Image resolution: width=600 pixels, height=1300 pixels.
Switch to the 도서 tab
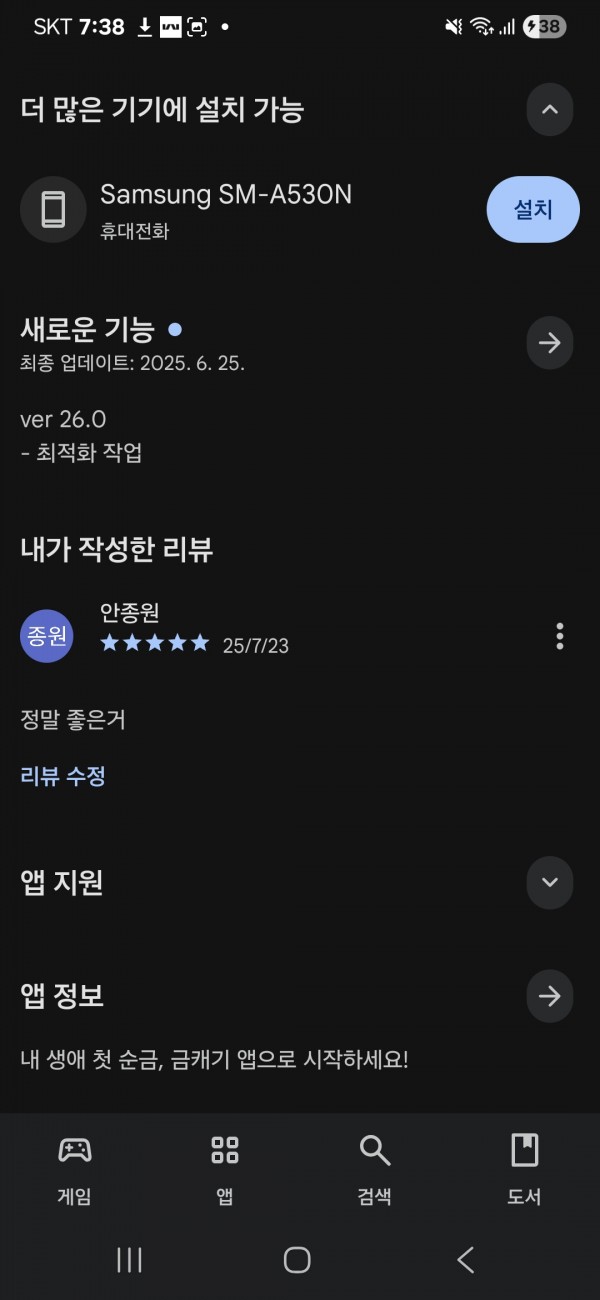click(524, 1169)
